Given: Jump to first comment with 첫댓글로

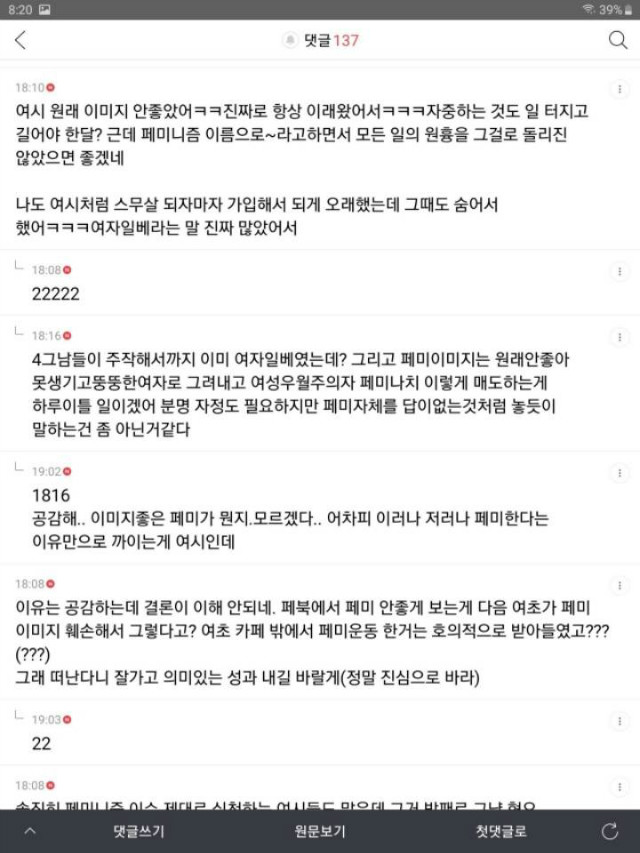Looking at the screenshot, I should pyautogui.click(x=501, y=831).
